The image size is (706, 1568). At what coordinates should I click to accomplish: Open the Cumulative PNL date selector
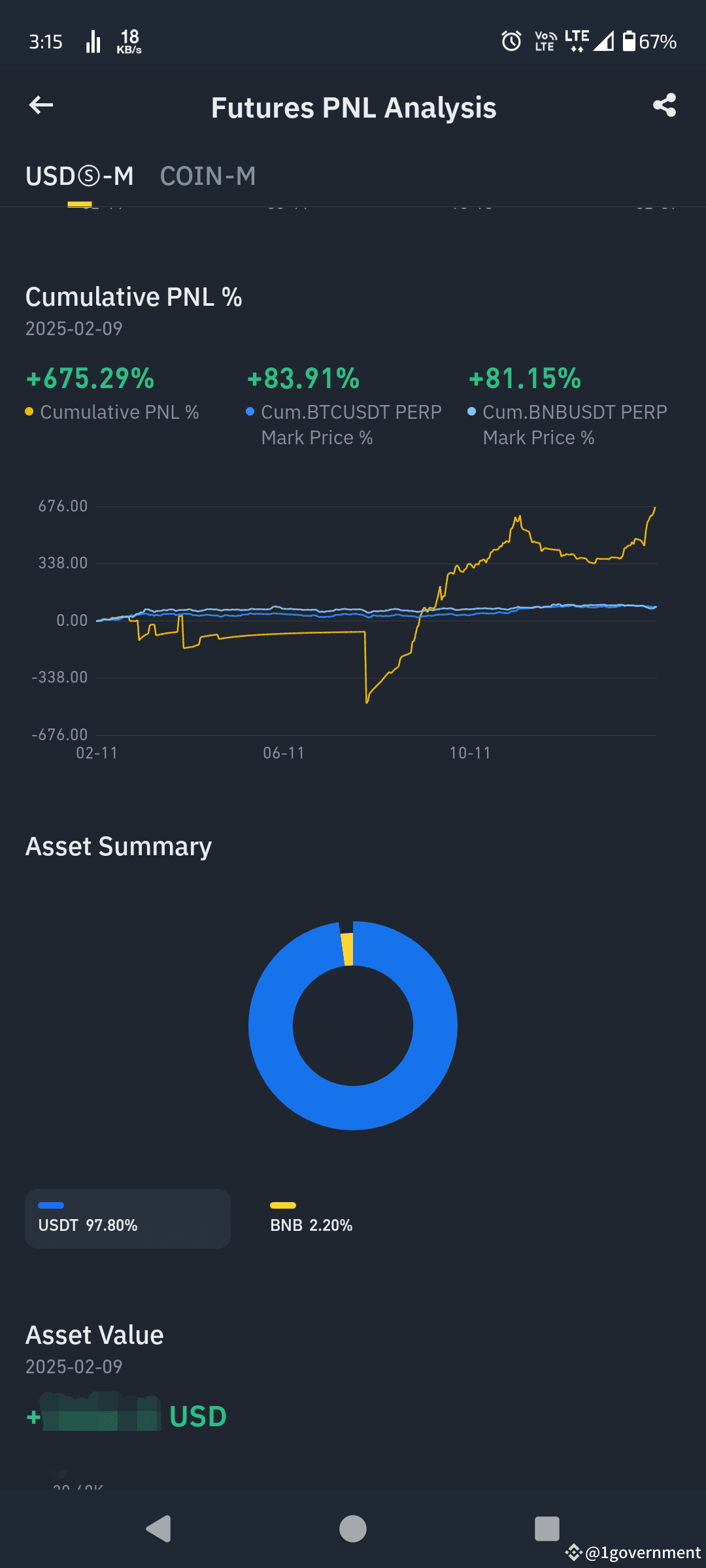click(74, 329)
